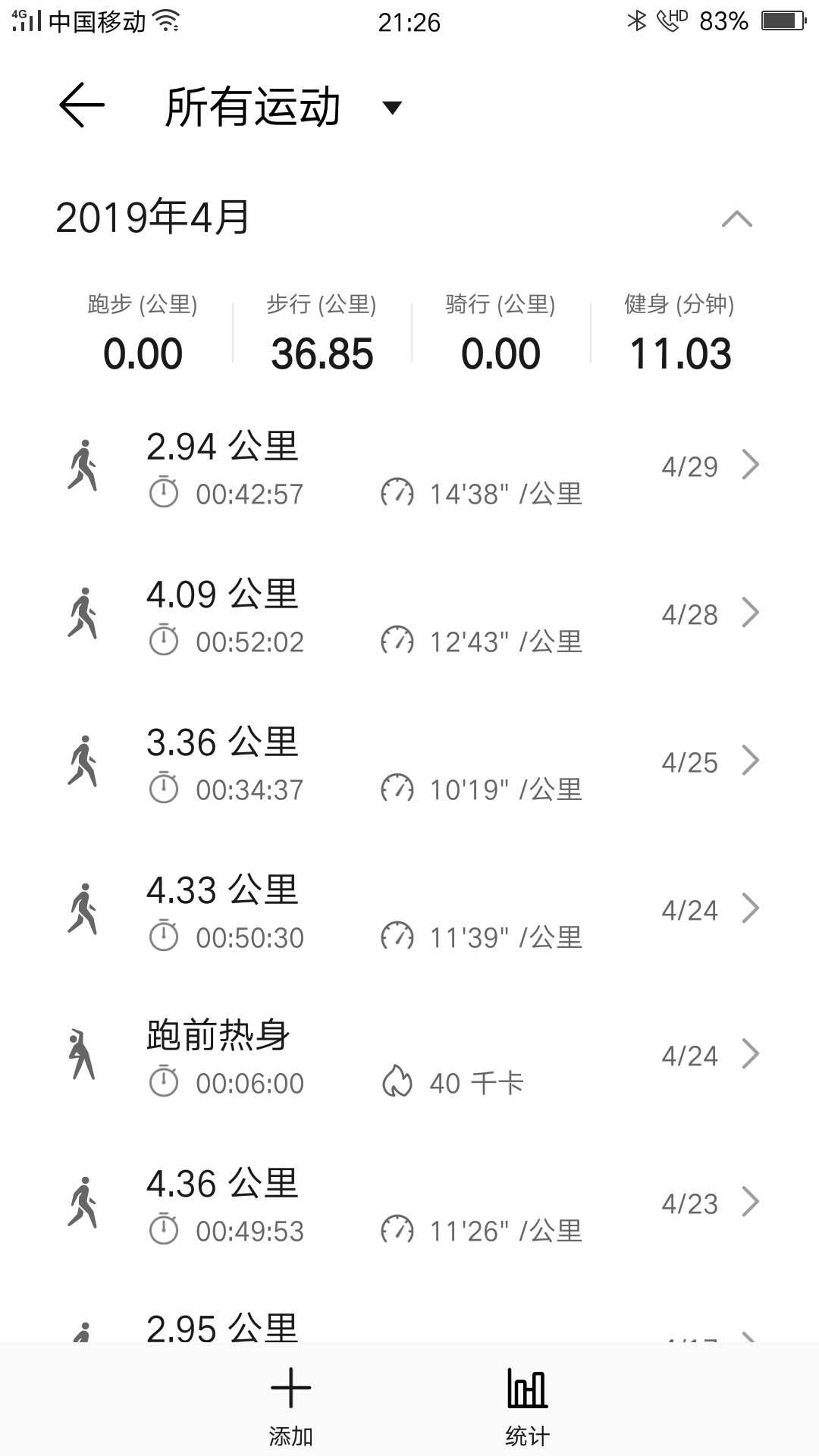Tap the plus icon above 添加

(x=290, y=1388)
